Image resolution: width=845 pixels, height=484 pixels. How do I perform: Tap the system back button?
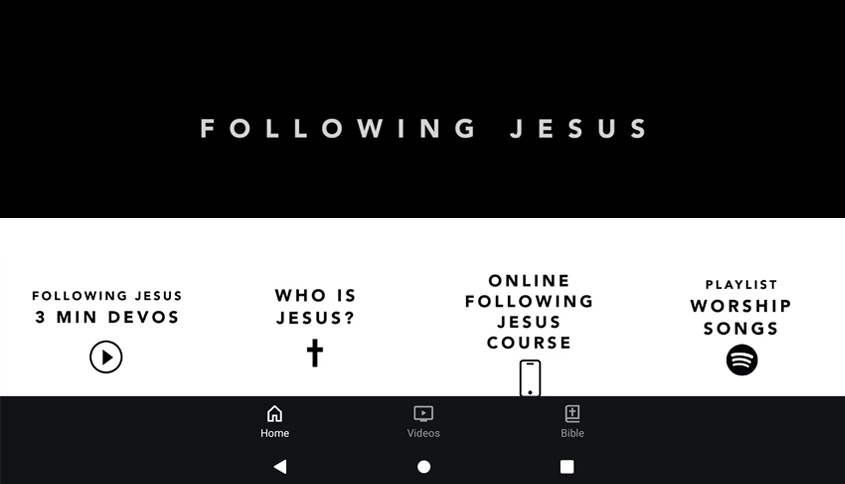[280, 467]
